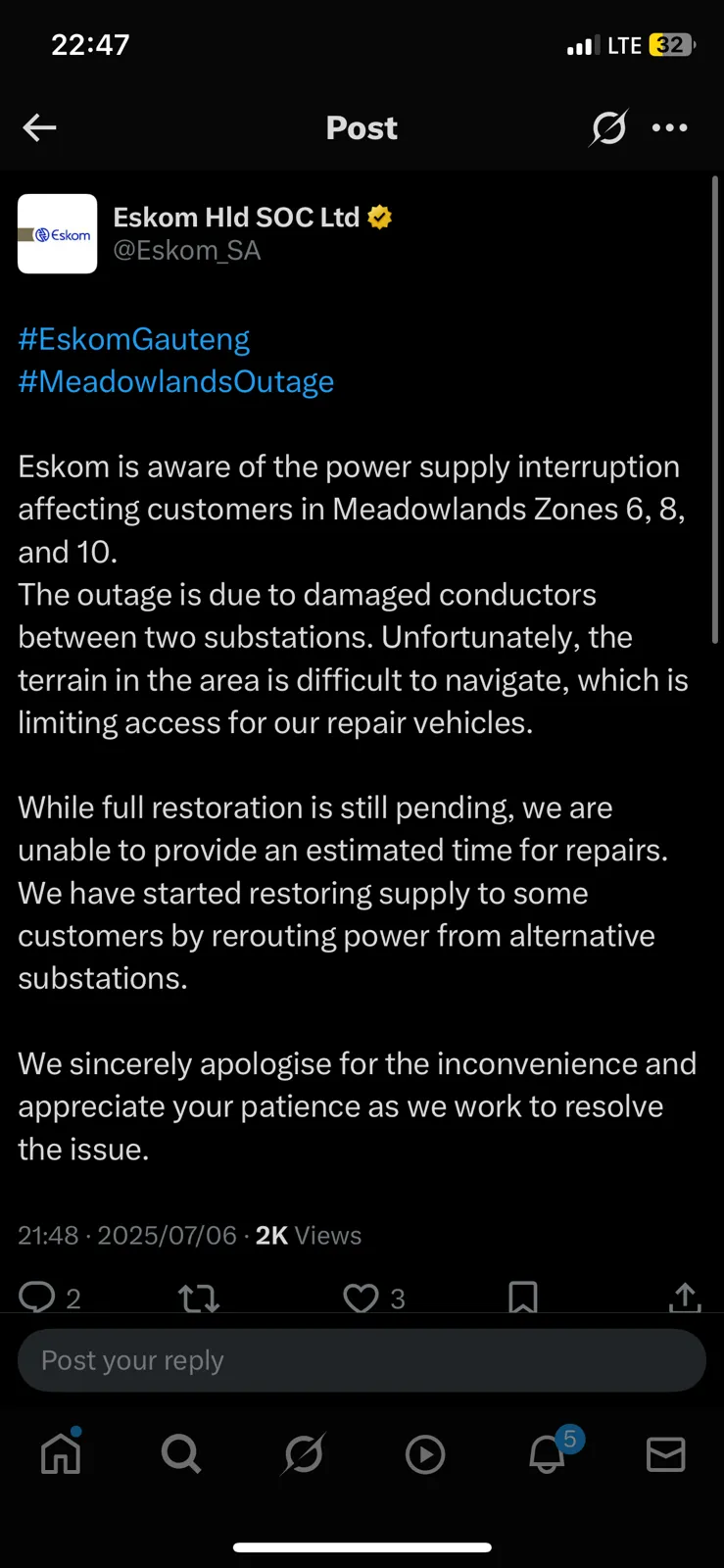Open the three-dot overflow menu
Image resolution: width=724 pixels, height=1568 pixels.
pyautogui.click(x=670, y=127)
